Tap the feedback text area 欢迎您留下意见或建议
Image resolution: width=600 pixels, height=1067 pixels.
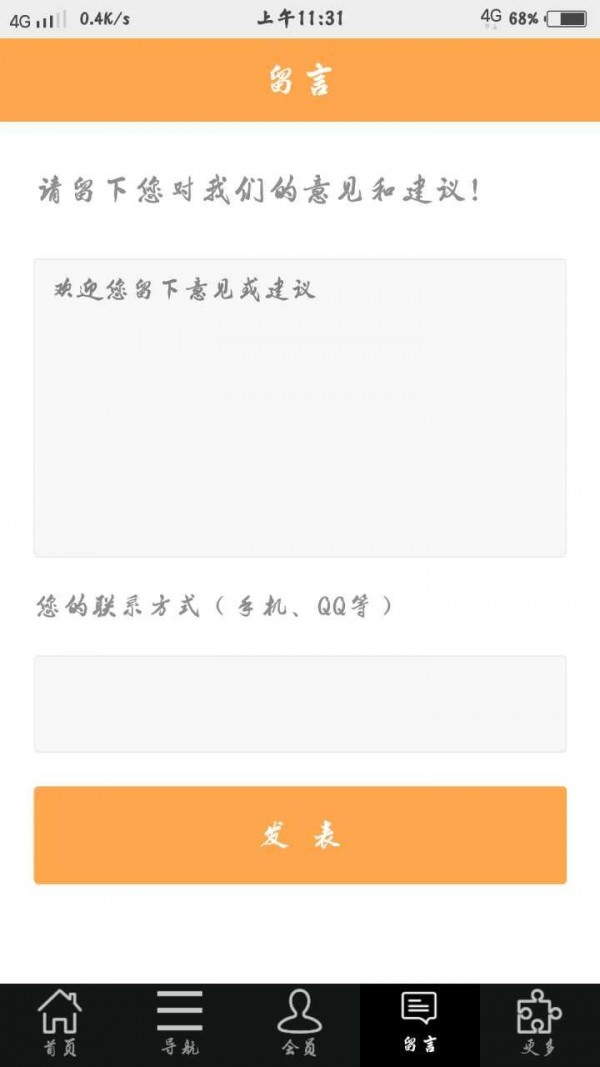click(x=300, y=408)
